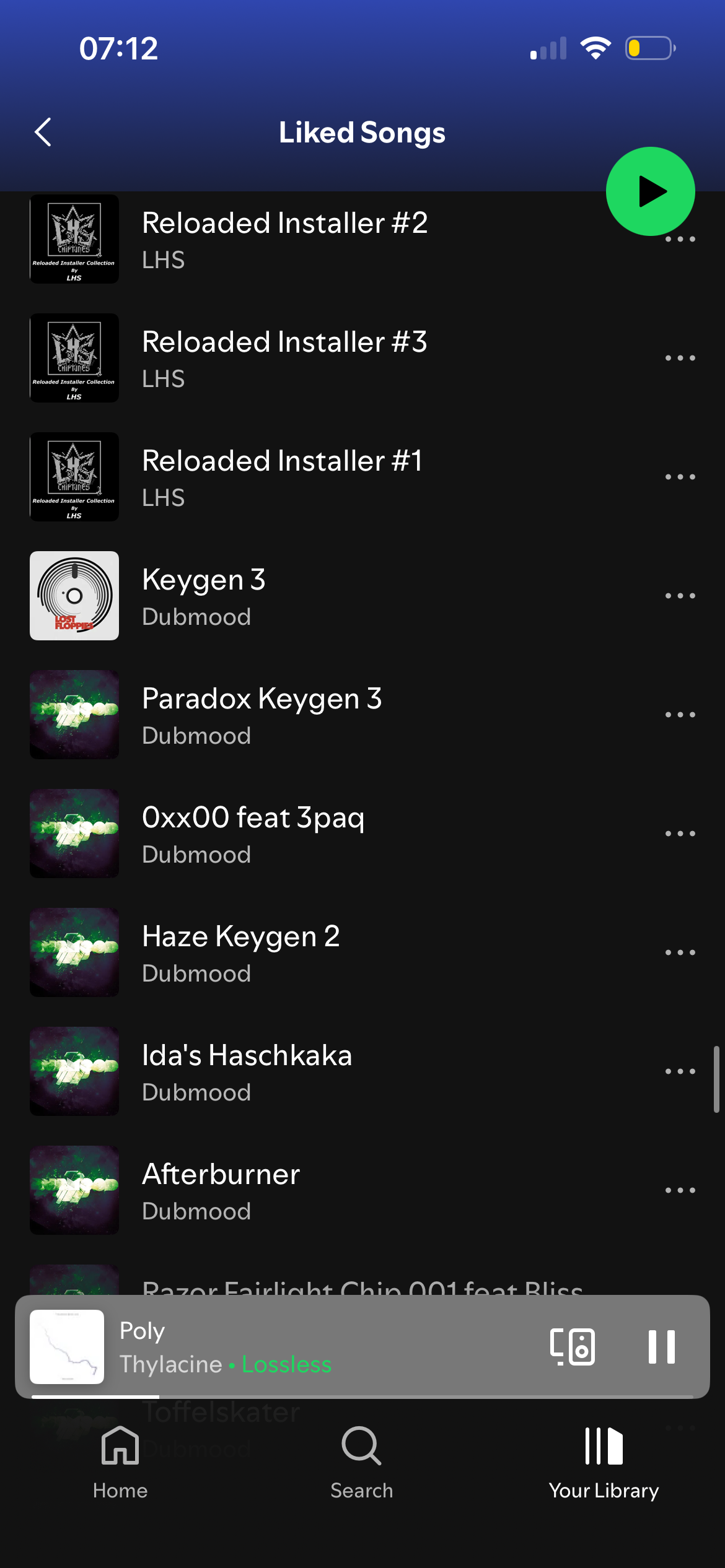Open options for 0xx00 feat 3paq
The height and width of the screenshot is (1568, 725).
click(680, 834)
